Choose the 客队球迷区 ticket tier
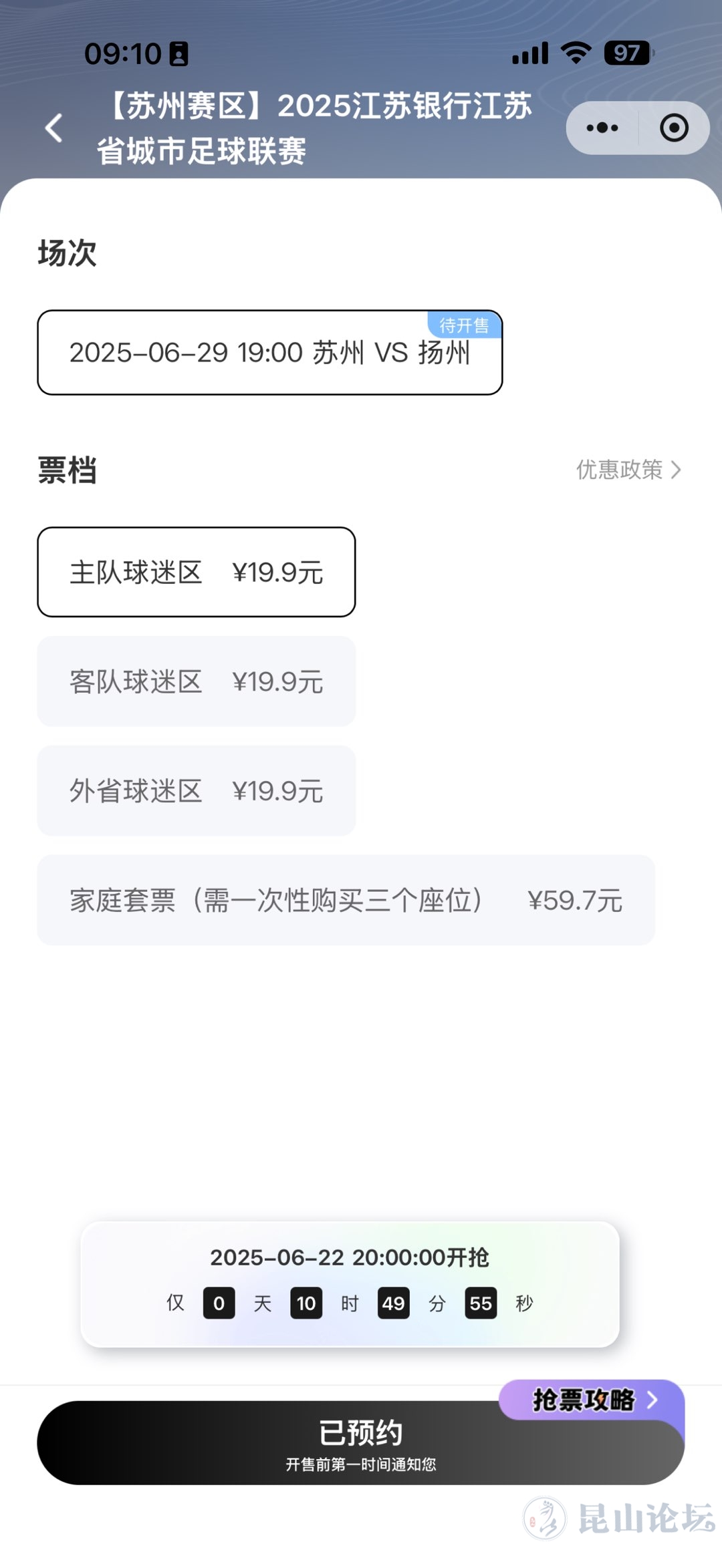This screenshot has height=1568, width=722. pos(197,681)
